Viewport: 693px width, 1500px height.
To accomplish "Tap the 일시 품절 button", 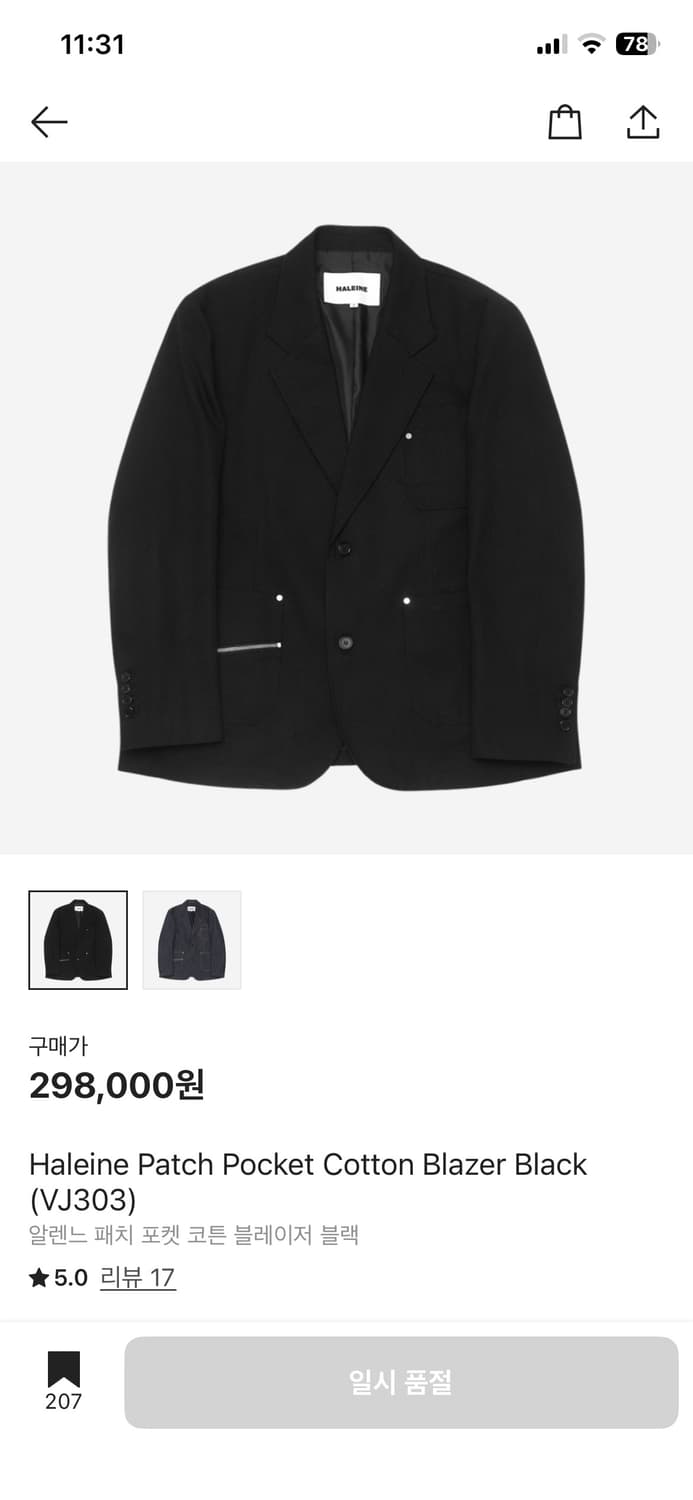I will [401, 1382].
